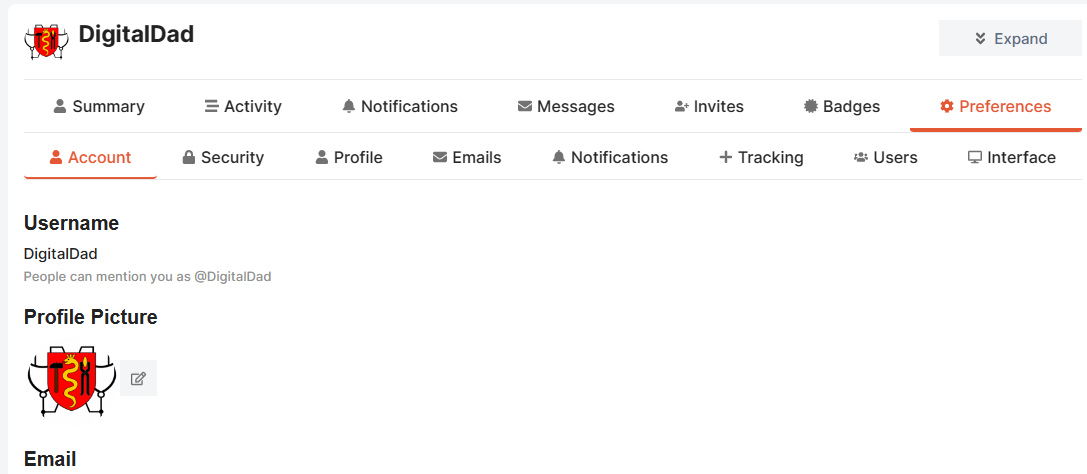Viewport: 1087px width, 474px height.
Task: Go to the Messages tab
Action: [566, 106]
